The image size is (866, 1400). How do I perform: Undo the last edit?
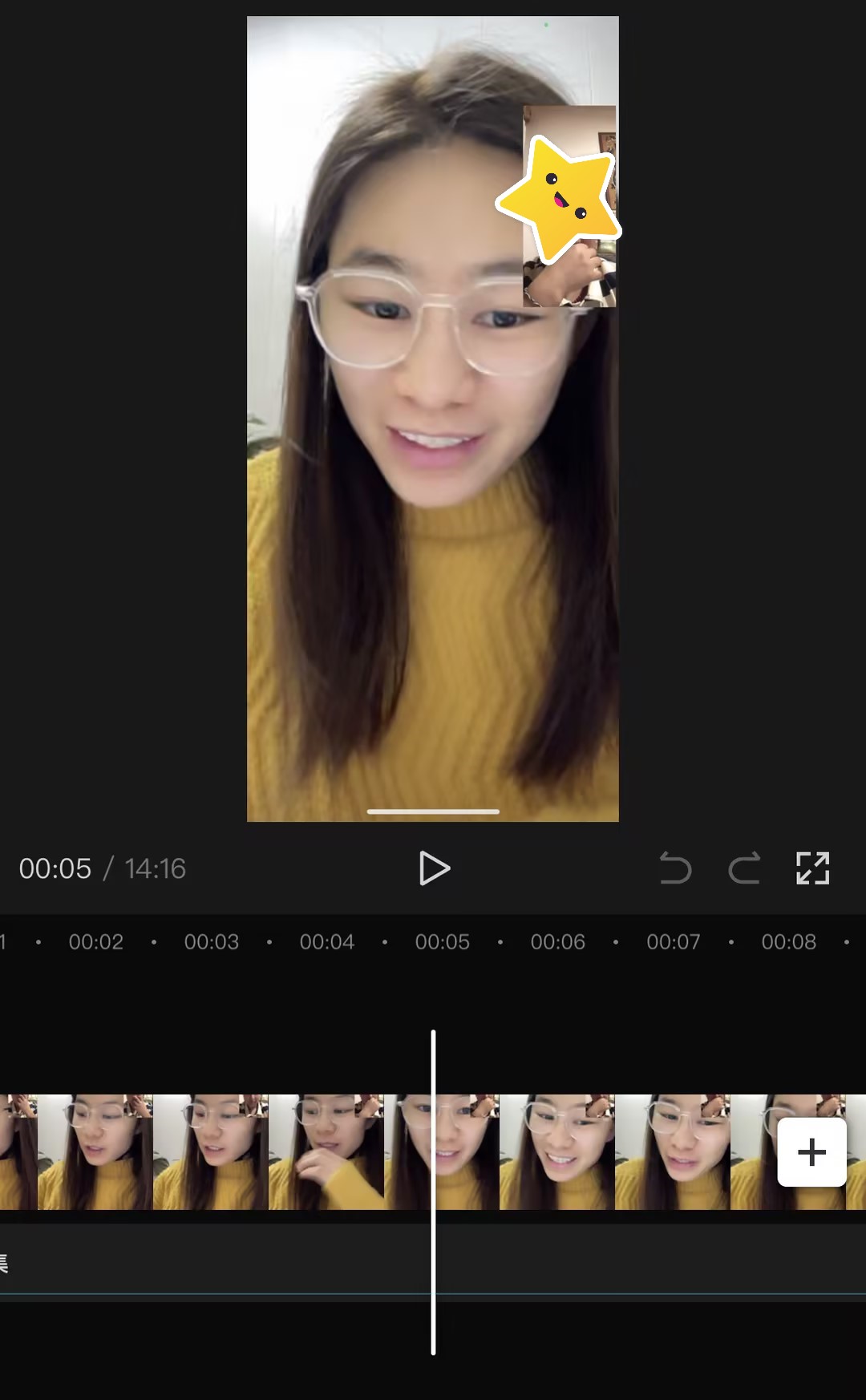click(x=675, y=868)
